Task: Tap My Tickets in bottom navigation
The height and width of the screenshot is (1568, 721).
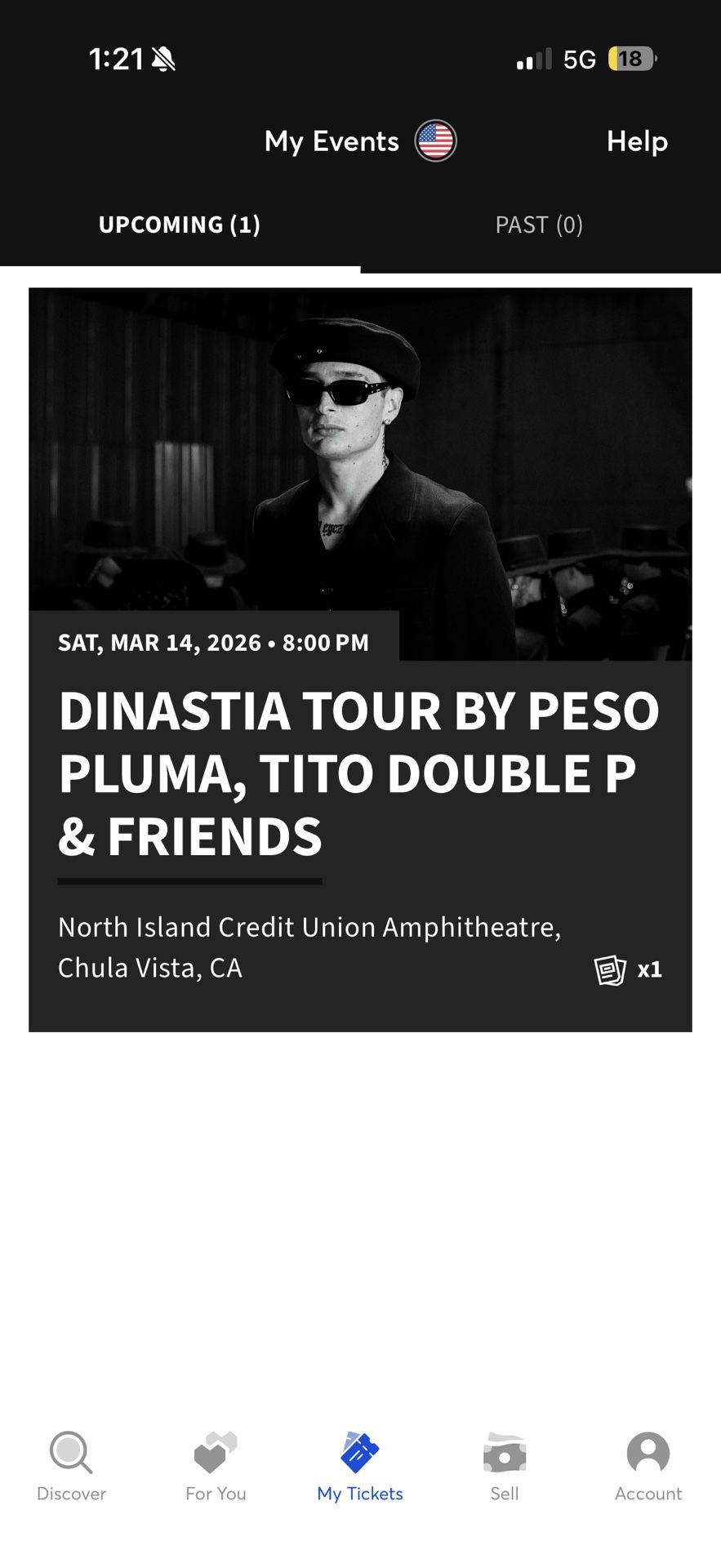Action: pyautogui.click(x=360, y=1467)
